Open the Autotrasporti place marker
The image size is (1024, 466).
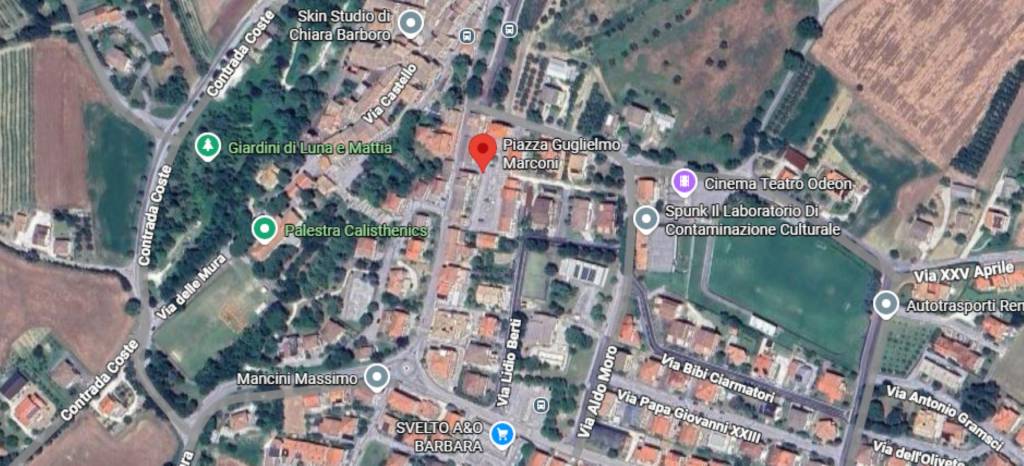885,304
